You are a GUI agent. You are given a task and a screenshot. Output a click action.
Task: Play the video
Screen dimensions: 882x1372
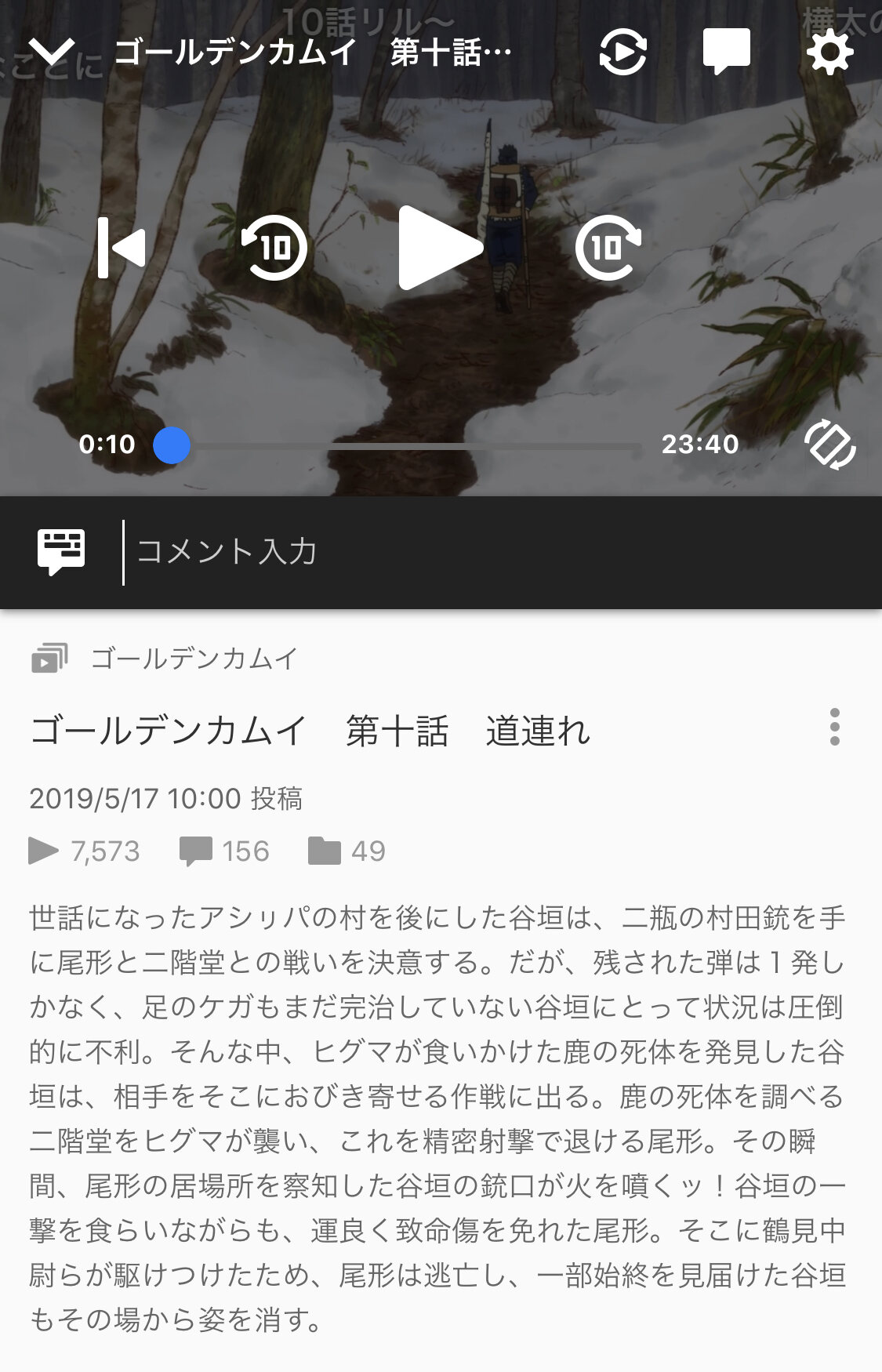pyautogui.click(x=439, y=249)
